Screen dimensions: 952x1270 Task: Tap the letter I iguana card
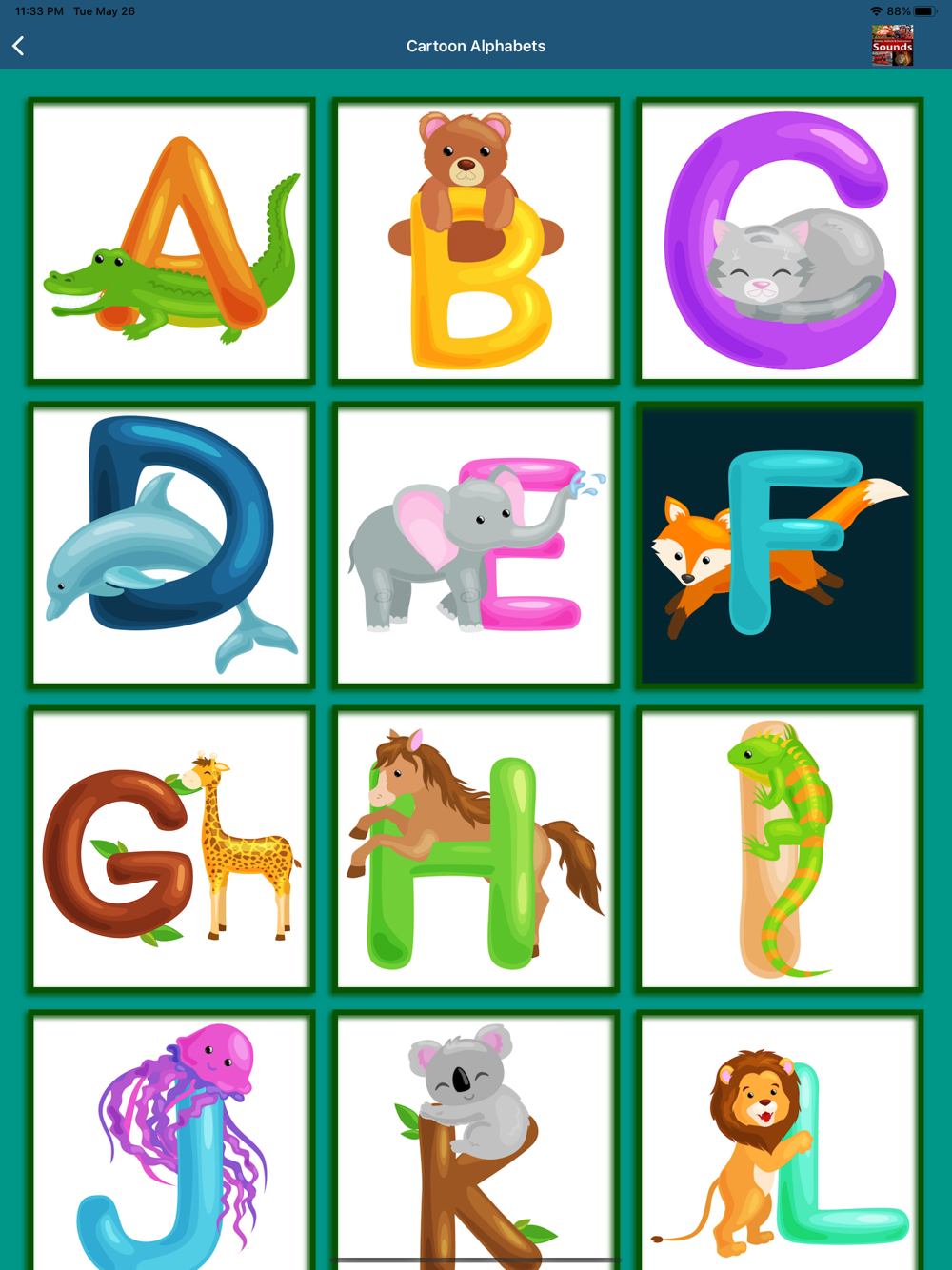780,850
